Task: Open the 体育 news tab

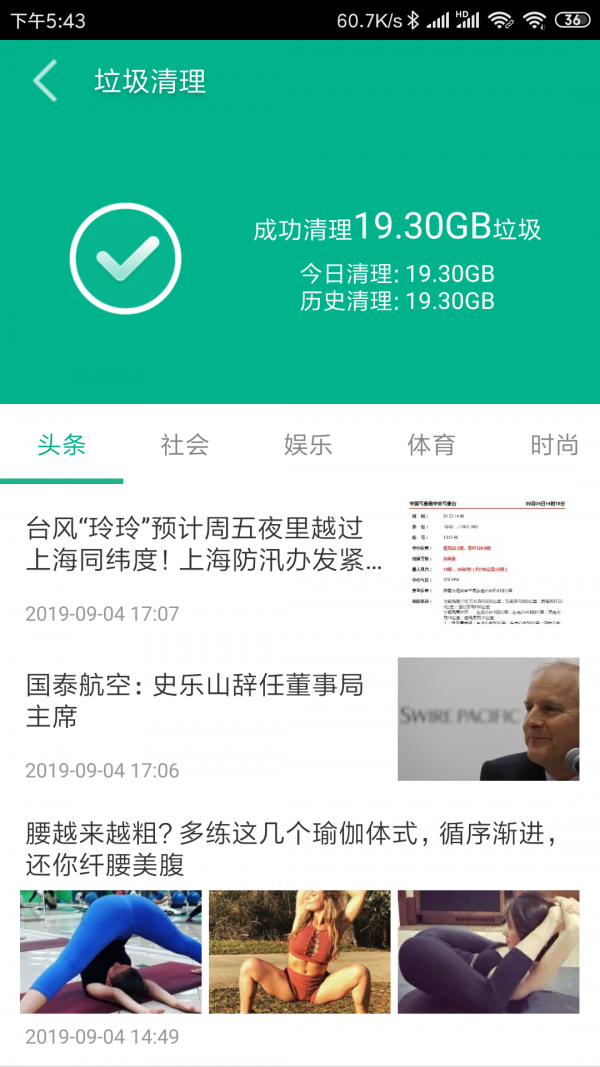Action: point(431,445)
